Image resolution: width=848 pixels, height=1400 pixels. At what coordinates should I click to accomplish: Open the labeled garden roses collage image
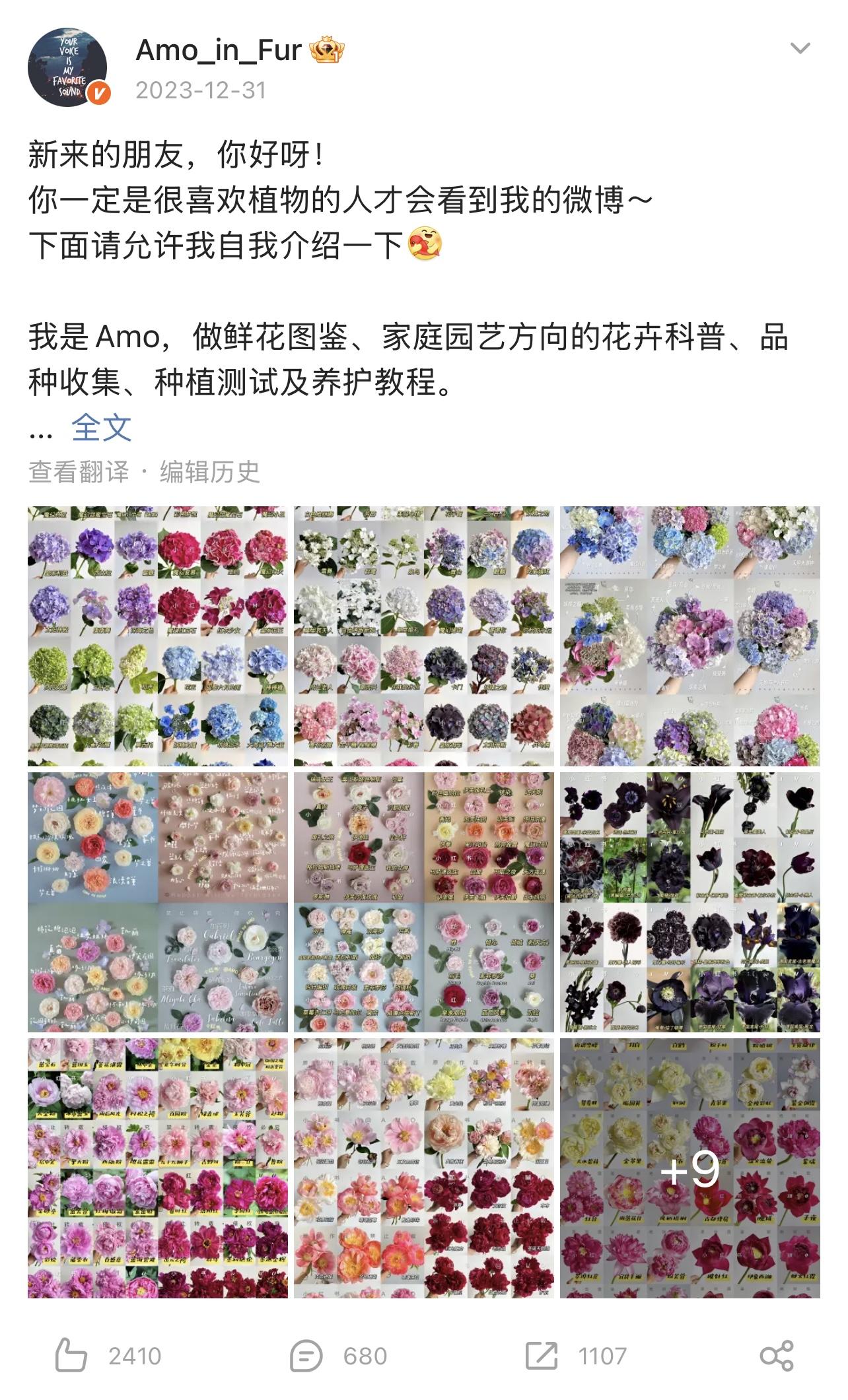click(x=424, y=902)
